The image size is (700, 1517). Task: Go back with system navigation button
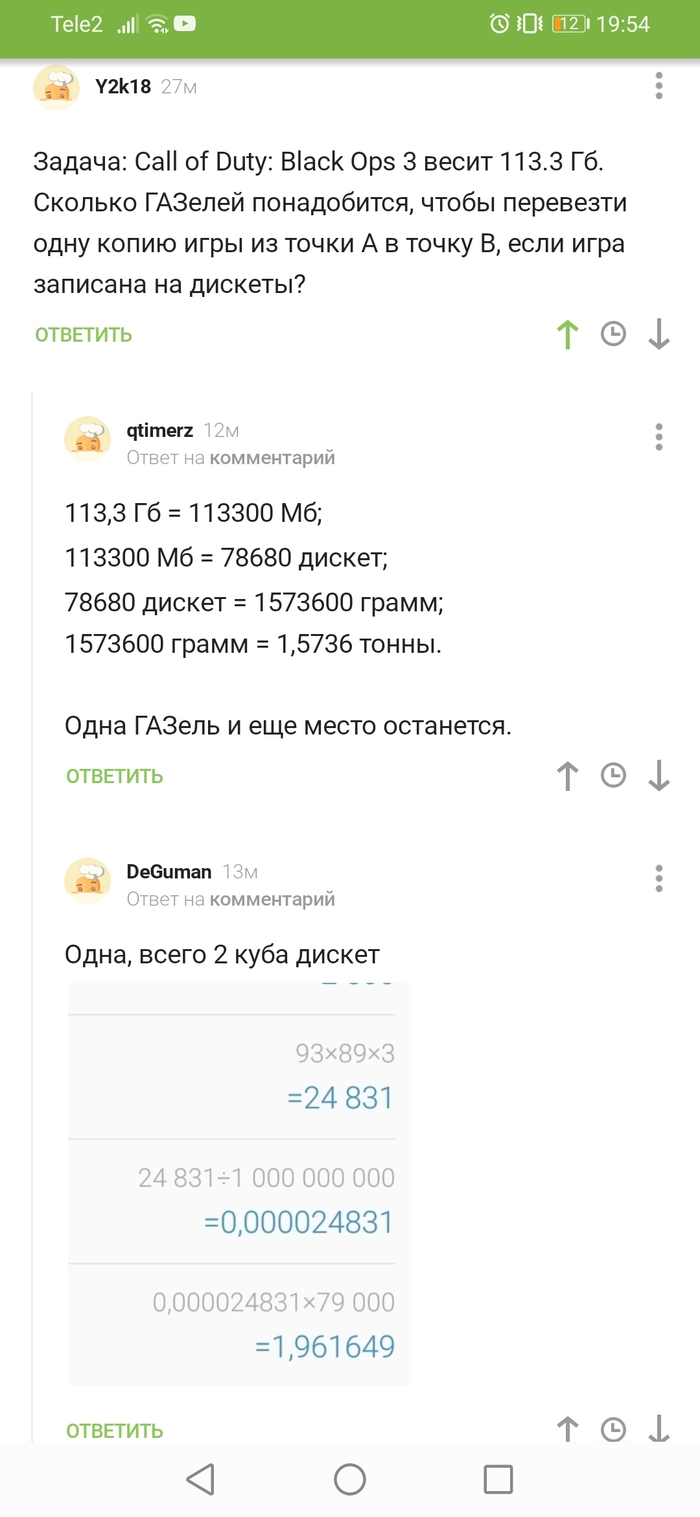[x=201, y=1479]
